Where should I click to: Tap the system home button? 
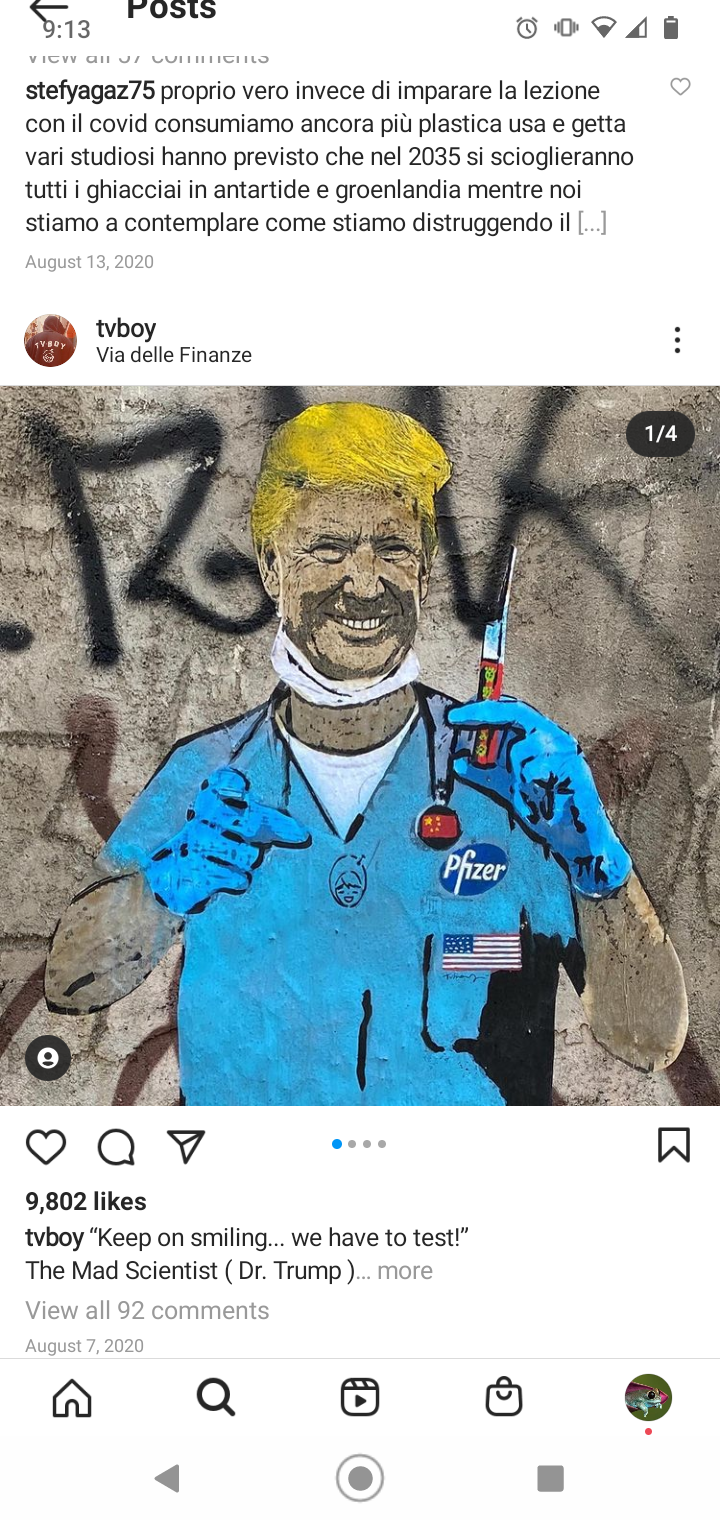tap(360, 1478)
